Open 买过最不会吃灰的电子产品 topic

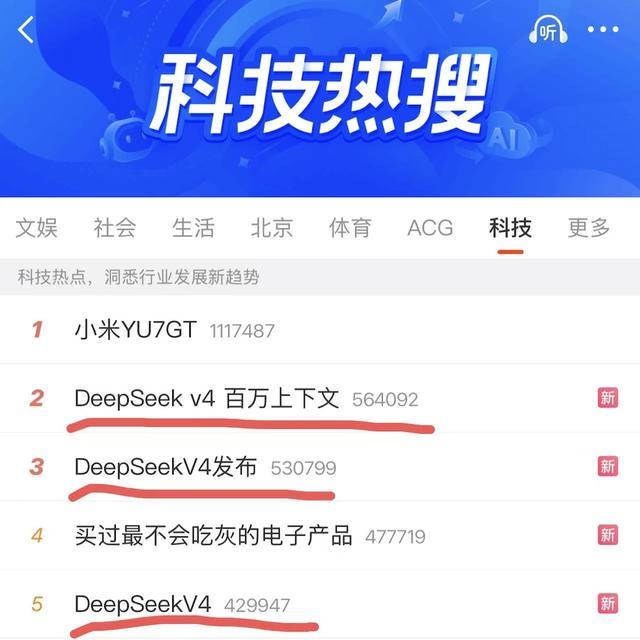(x=214, y=535)
